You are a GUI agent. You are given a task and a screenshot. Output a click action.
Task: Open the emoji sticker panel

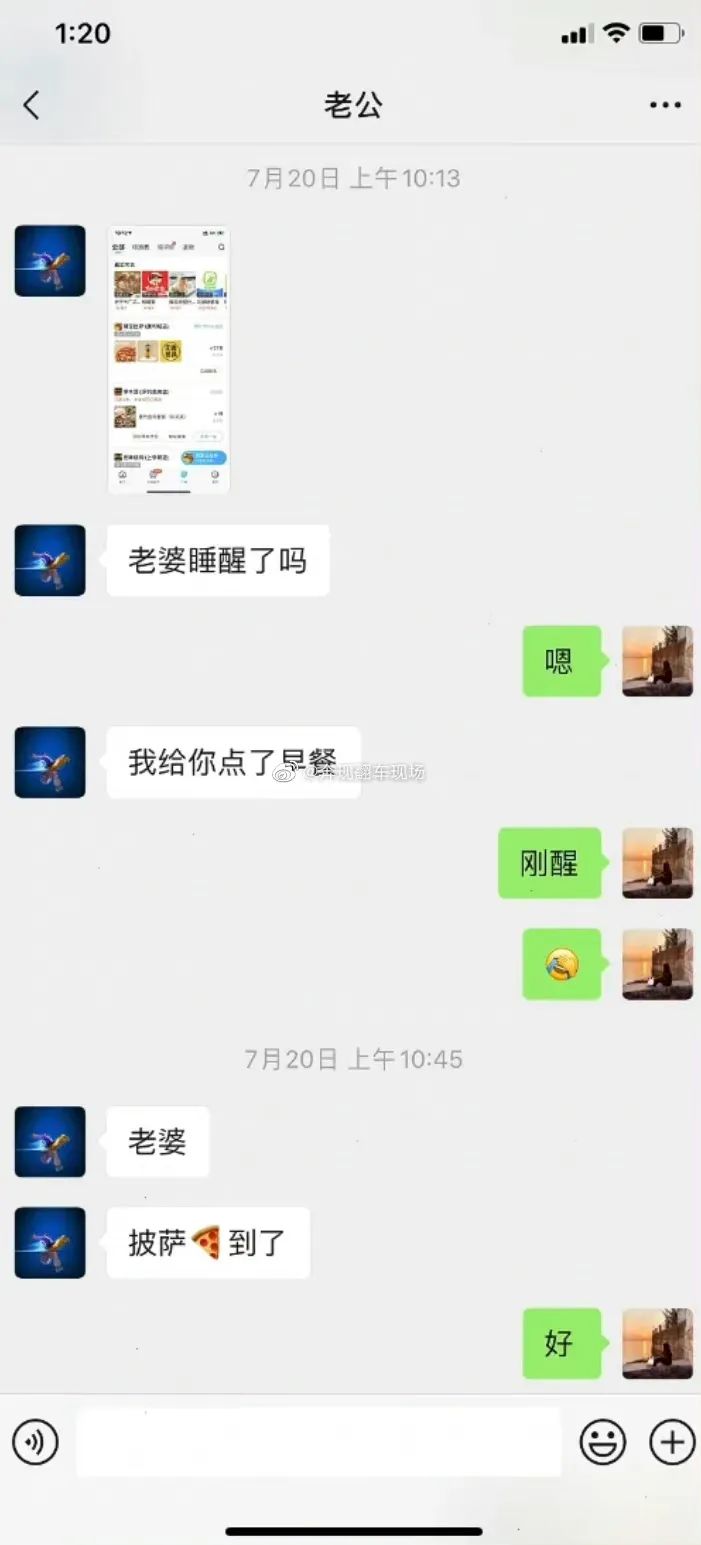click(x=603, y=1442)
